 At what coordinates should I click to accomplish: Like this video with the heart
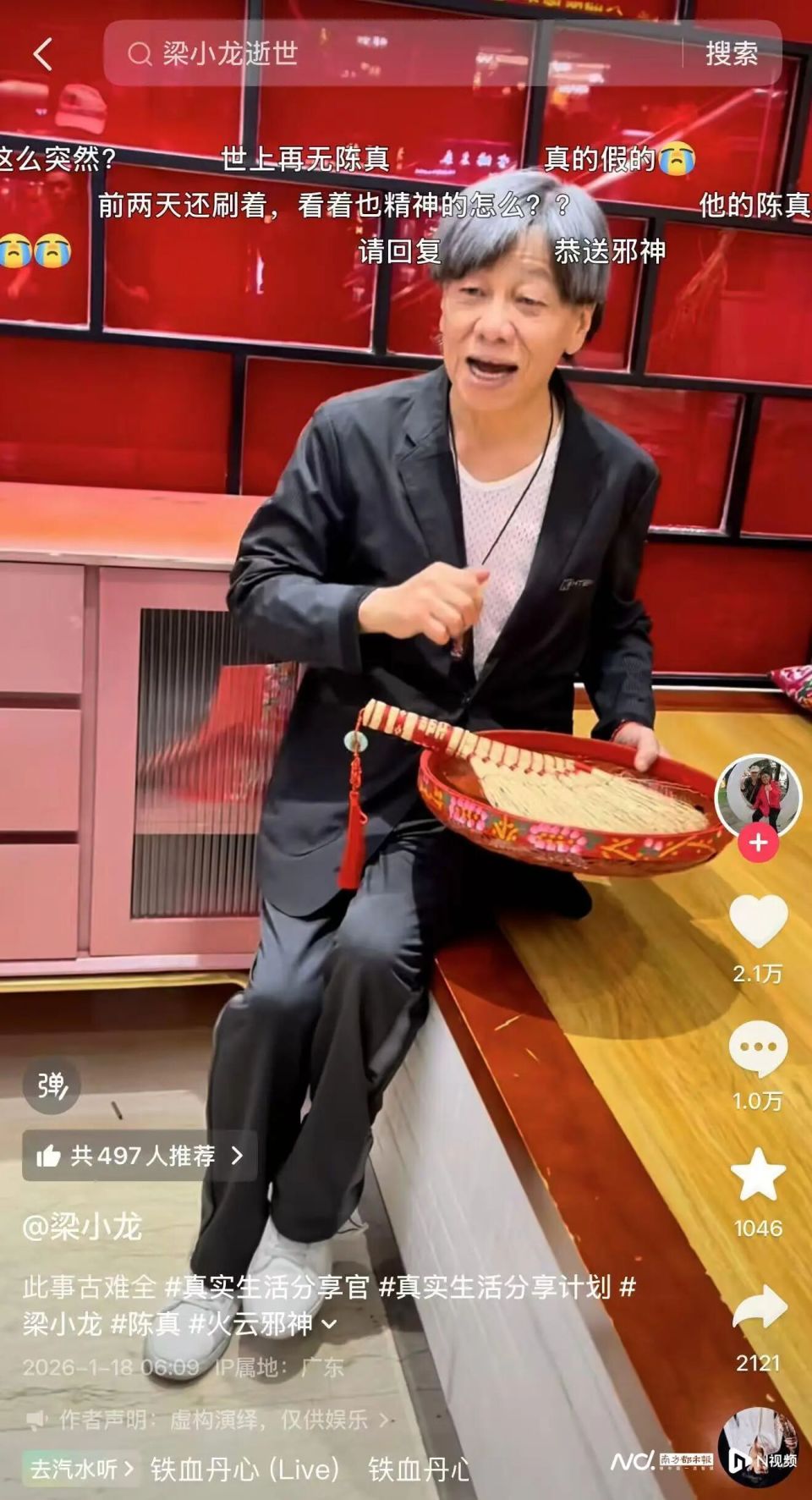[758, 922]
